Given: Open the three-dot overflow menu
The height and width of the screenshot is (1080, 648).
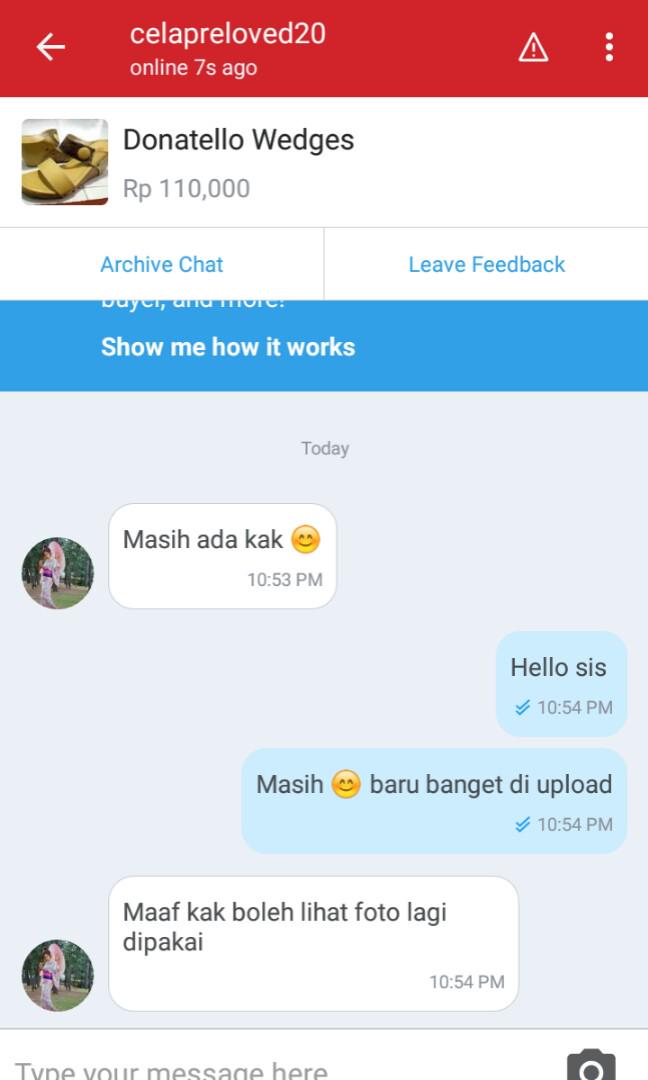Looking at the screenshot, I should (609, 48).
